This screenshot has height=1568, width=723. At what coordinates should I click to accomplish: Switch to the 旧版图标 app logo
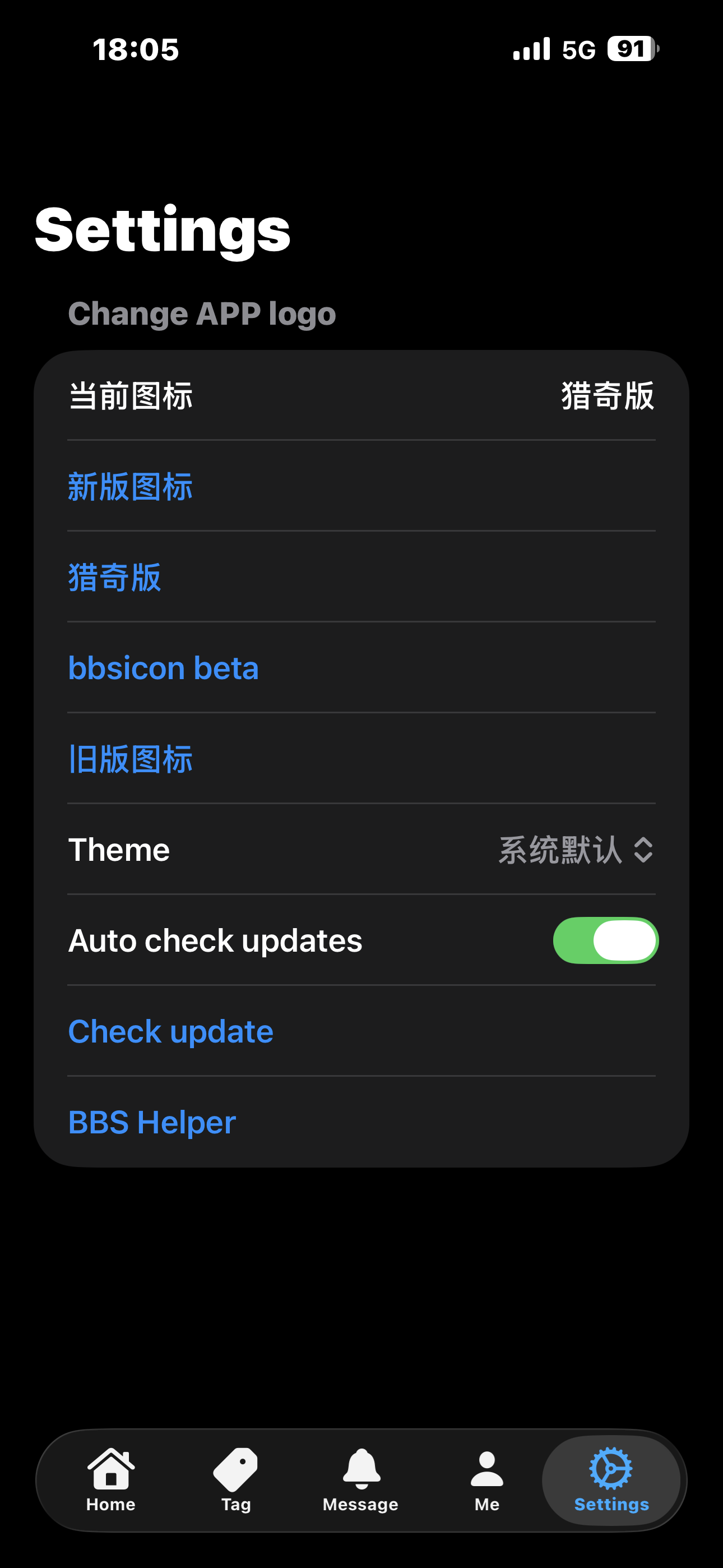pyautogui.click(x=130, y=758)
